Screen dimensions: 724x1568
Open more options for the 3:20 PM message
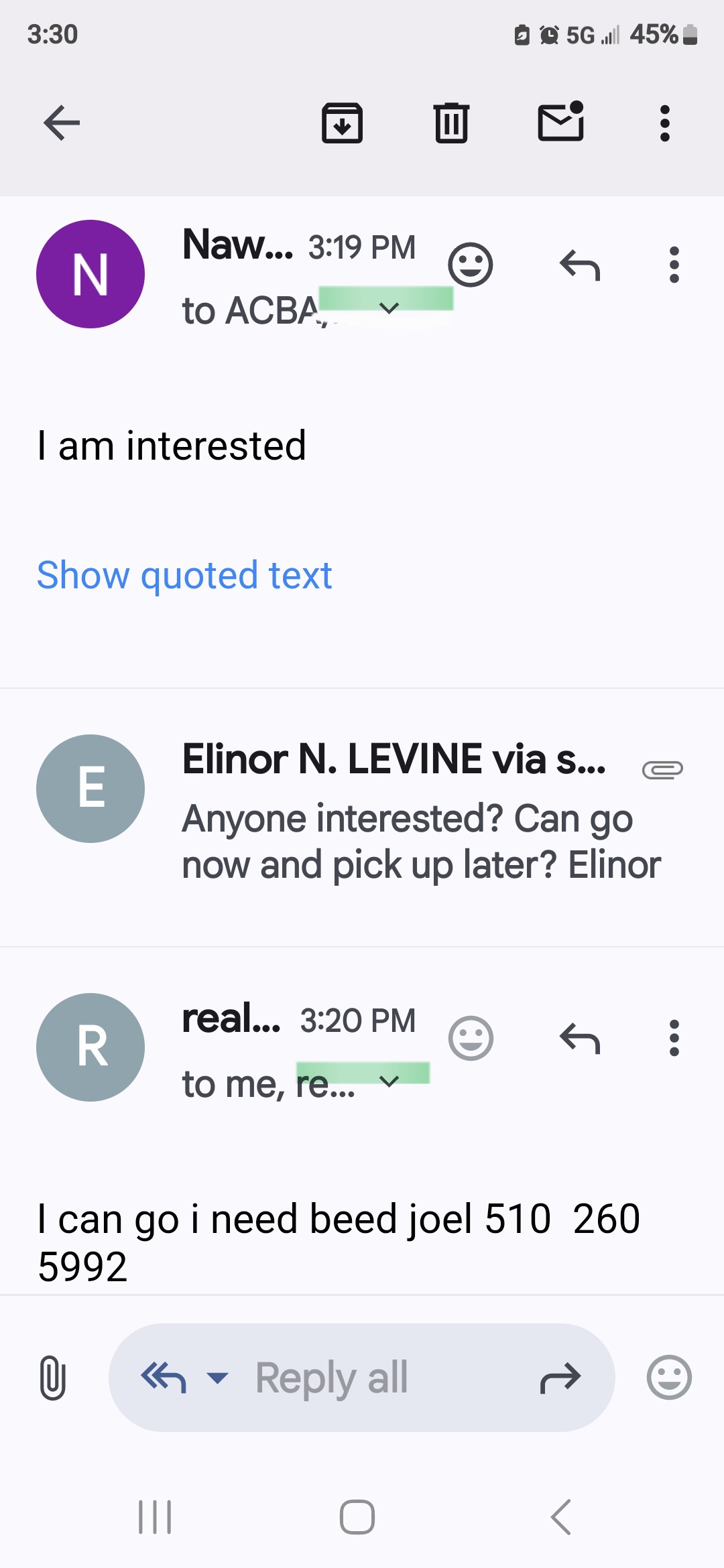(674, 1038)
